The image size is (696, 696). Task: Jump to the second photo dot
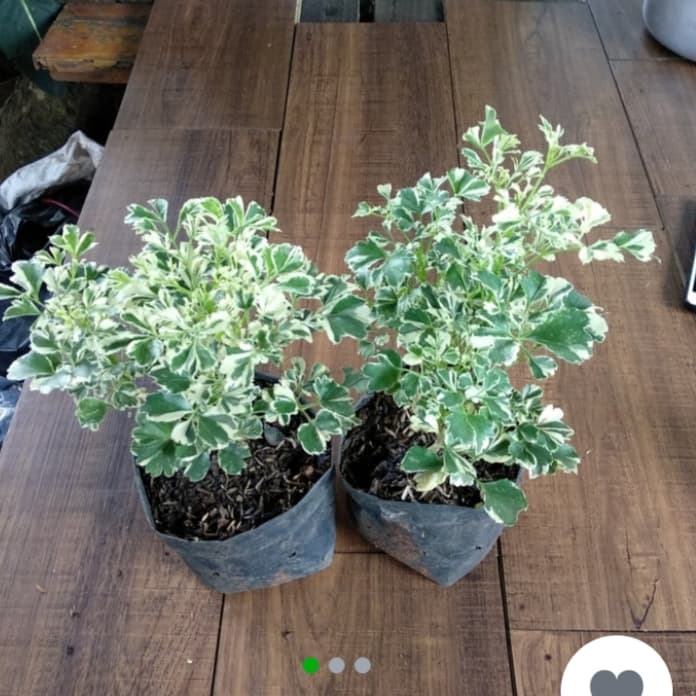pyautogui.click(x=337, y=665)
